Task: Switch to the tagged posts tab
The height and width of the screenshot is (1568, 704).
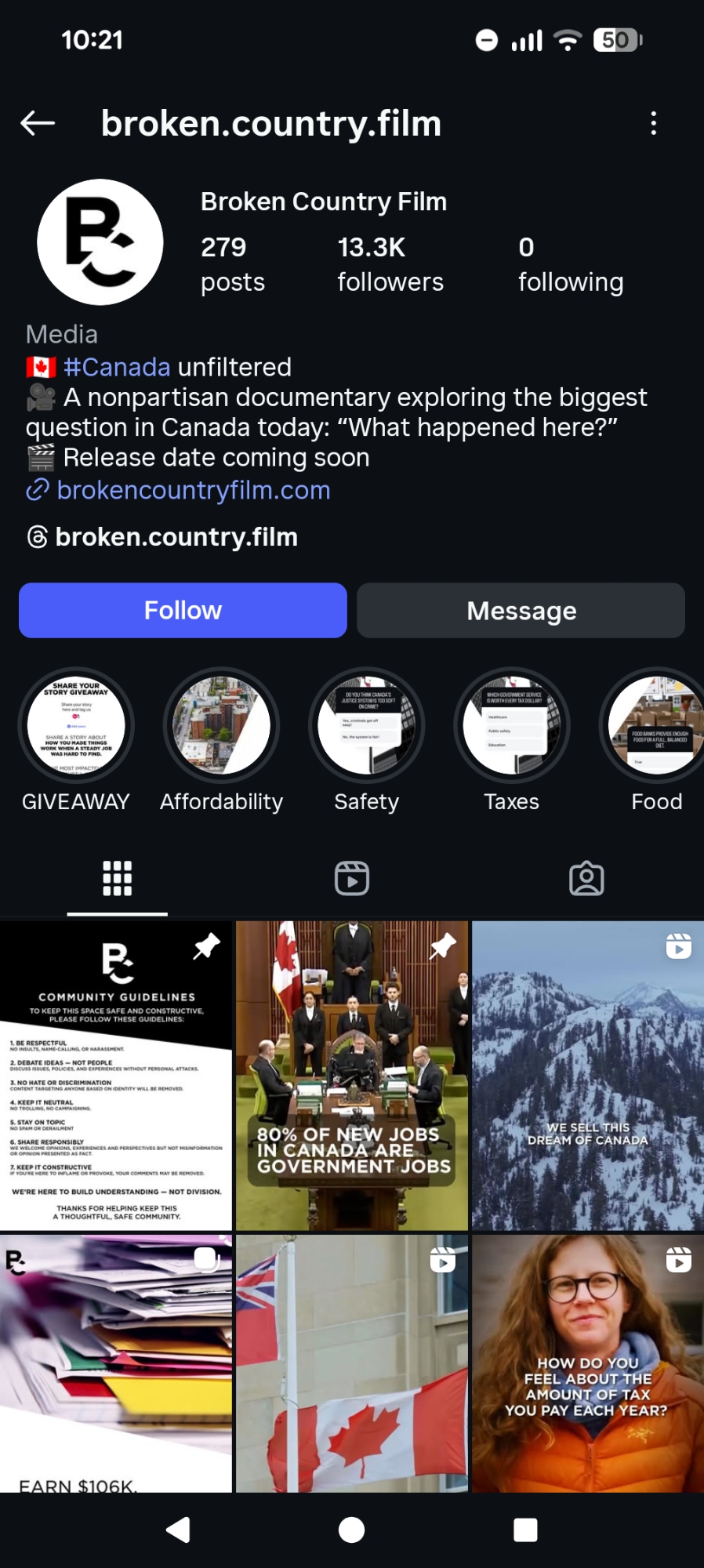Action: 586,878
